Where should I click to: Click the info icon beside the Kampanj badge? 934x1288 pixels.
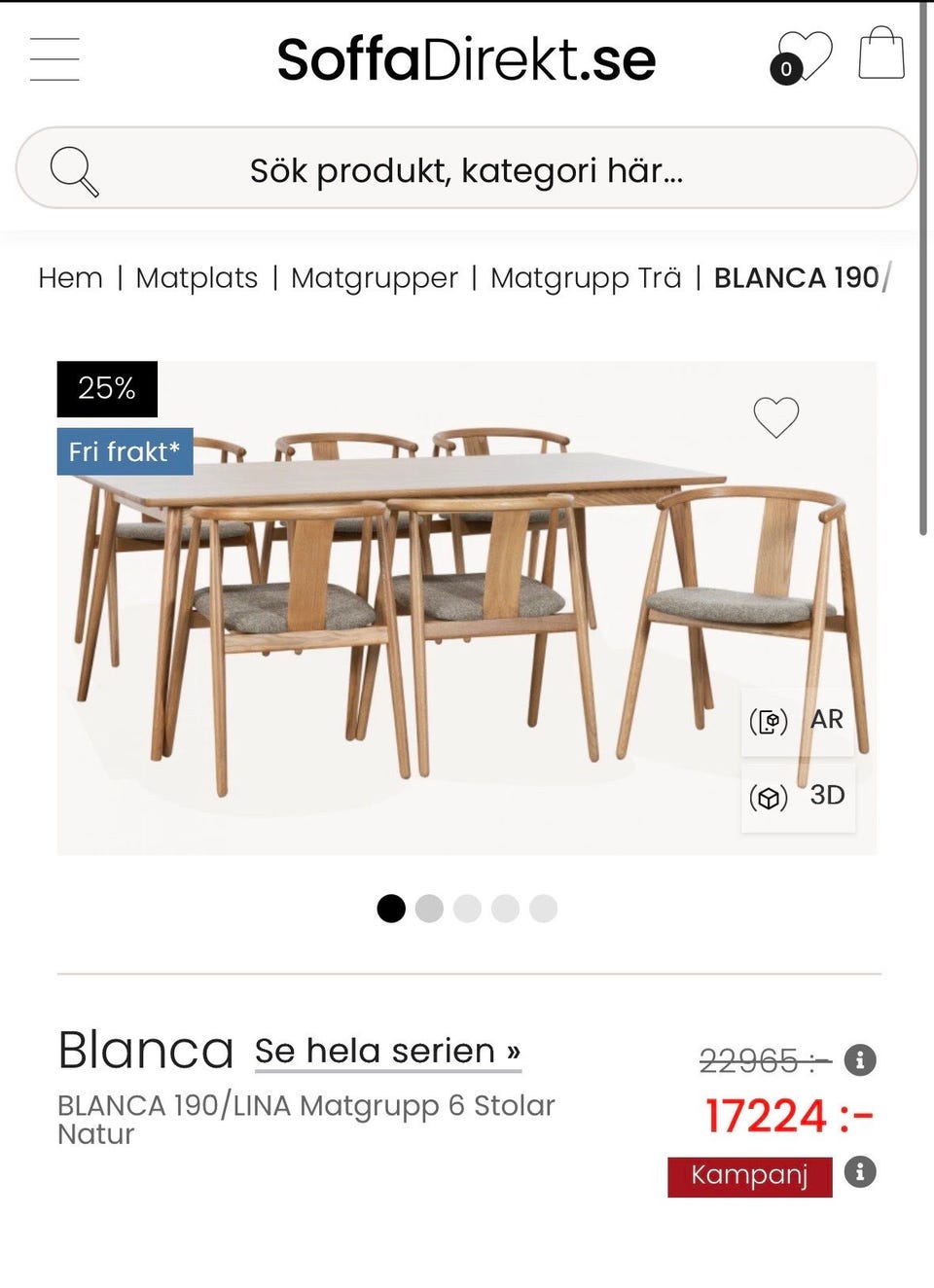point(860,1174)
